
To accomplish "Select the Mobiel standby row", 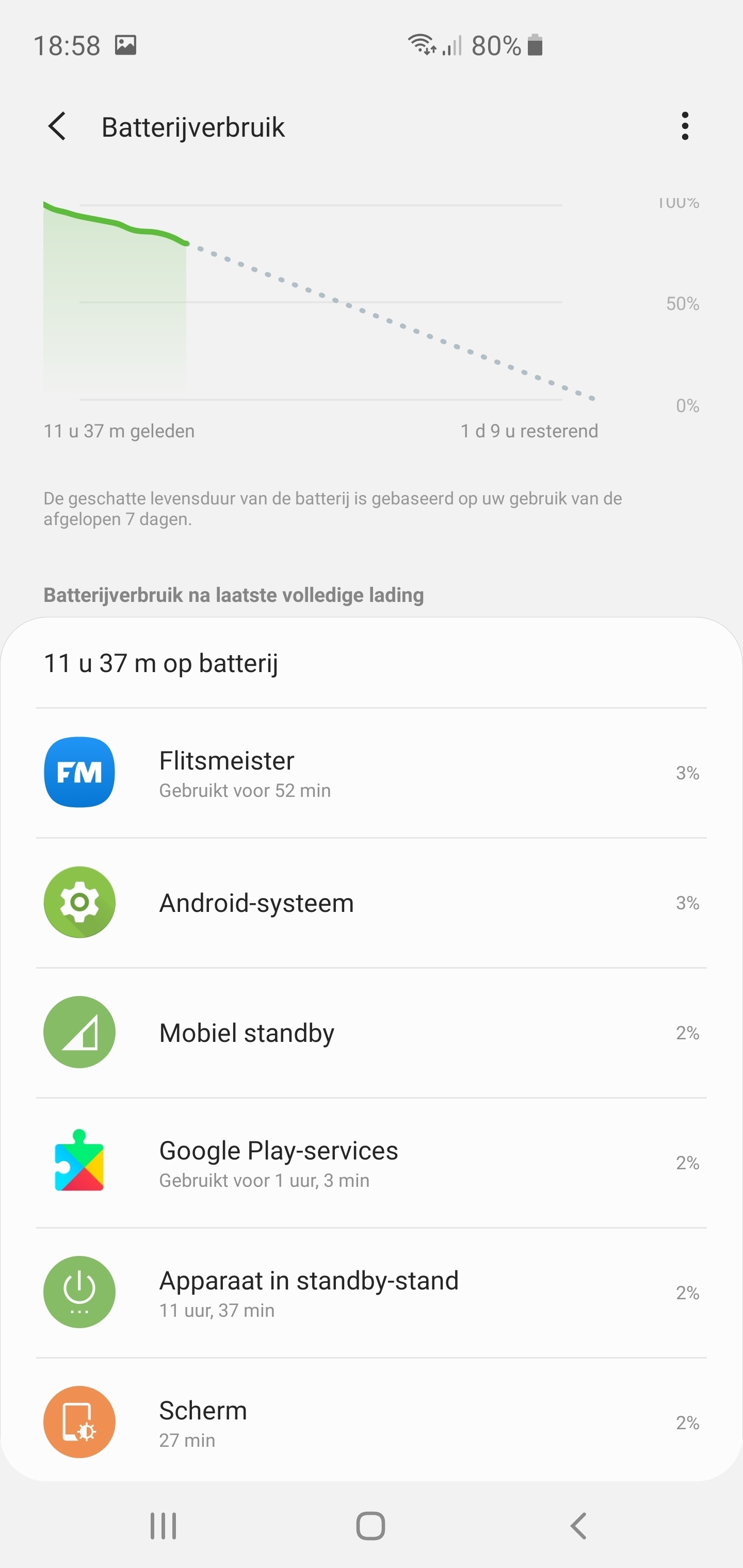I will click(371, 1033).
